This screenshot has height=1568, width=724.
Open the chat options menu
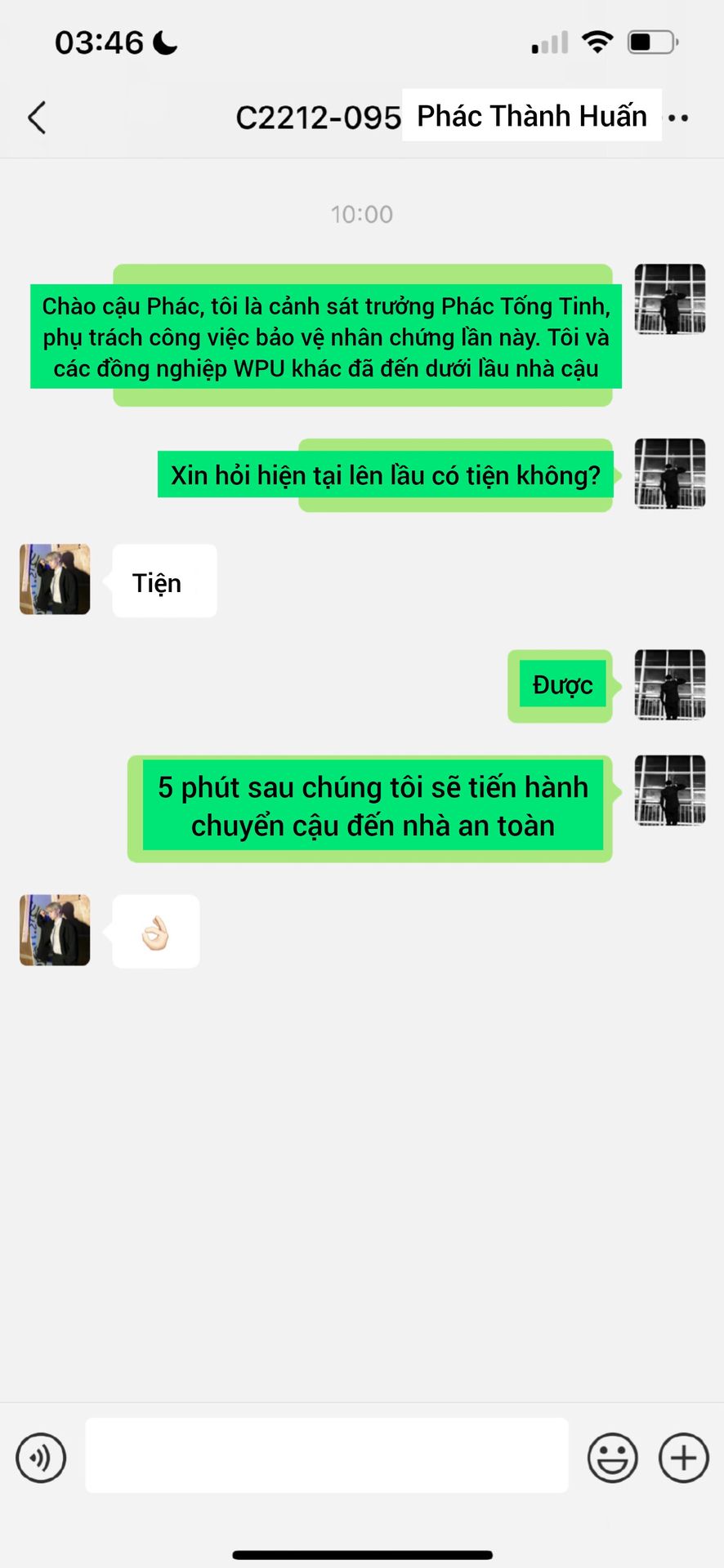click(678, 118)
